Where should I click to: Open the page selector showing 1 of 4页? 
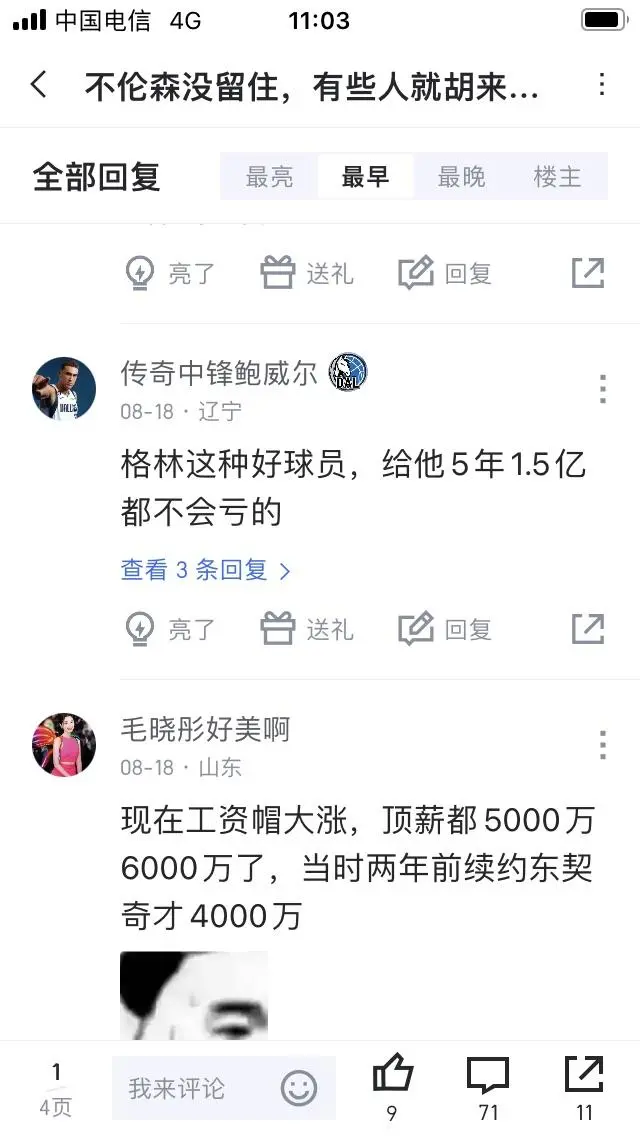(56, 1088)
